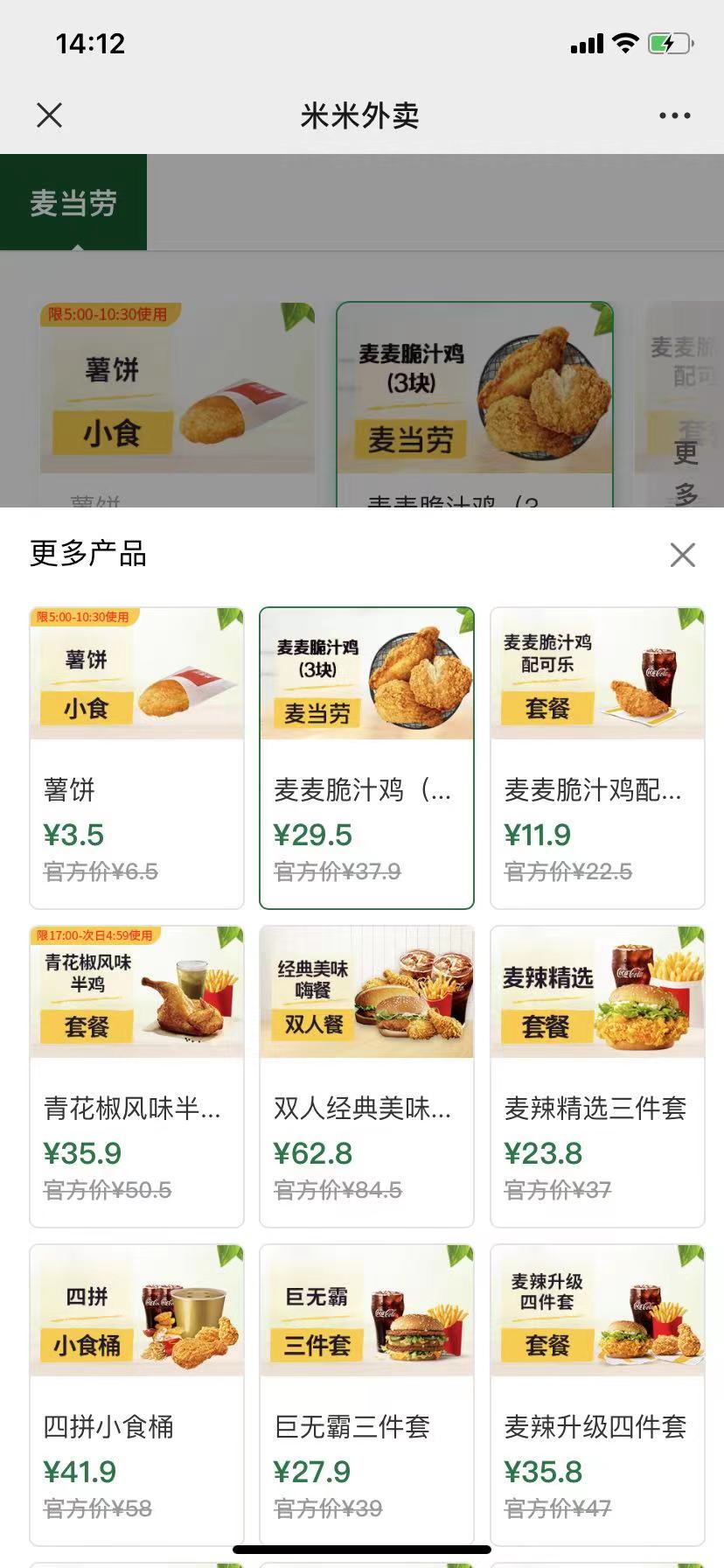
Task: Choose the 麦麦脆汁鸡 (3块) card
Action: coord(366,758)
